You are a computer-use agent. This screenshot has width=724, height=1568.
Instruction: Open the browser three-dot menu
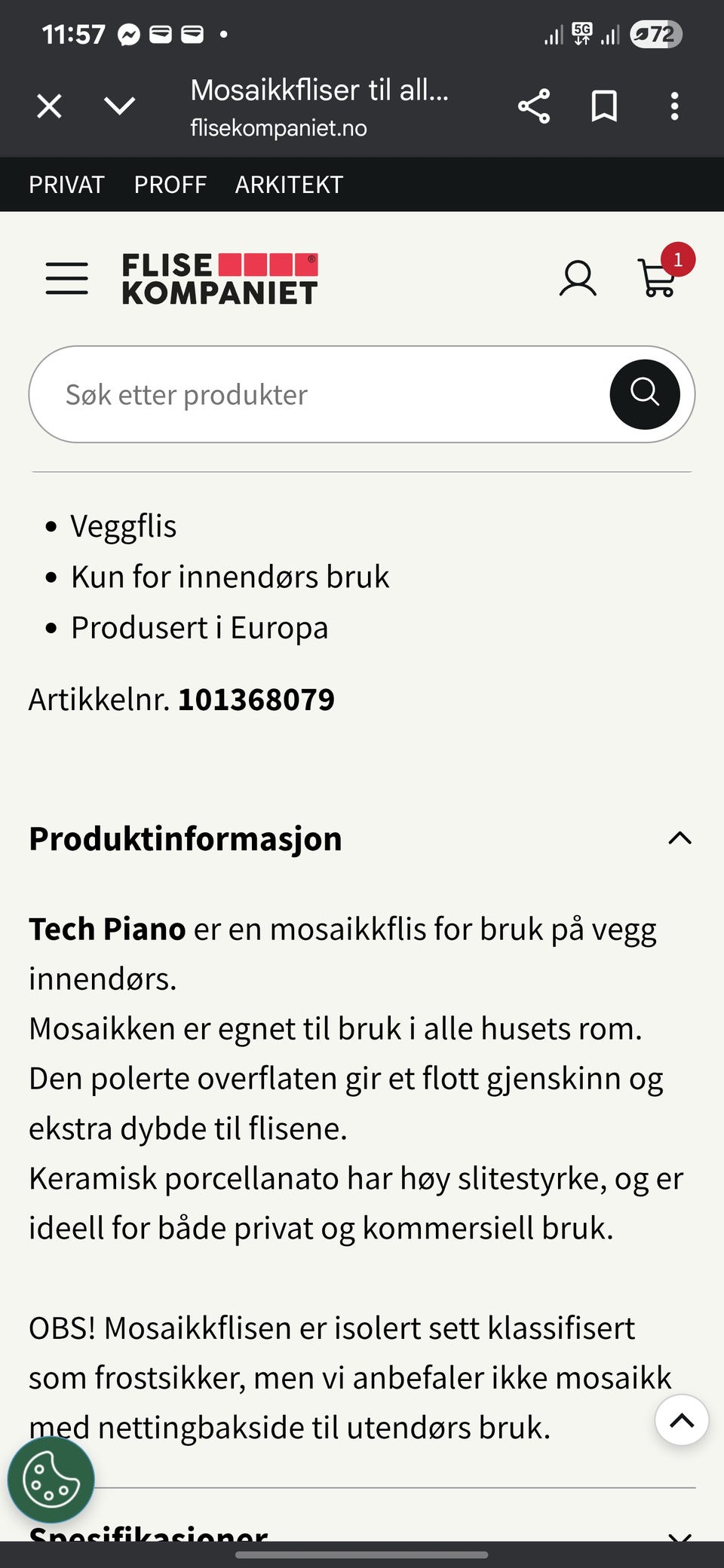point(674,106)
